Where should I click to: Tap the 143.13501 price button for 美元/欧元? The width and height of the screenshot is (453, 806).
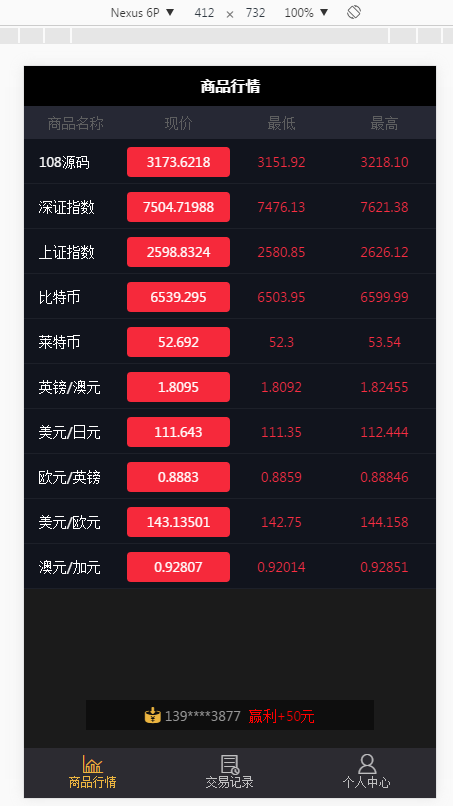pyautogui.click(x=178, y=522)
